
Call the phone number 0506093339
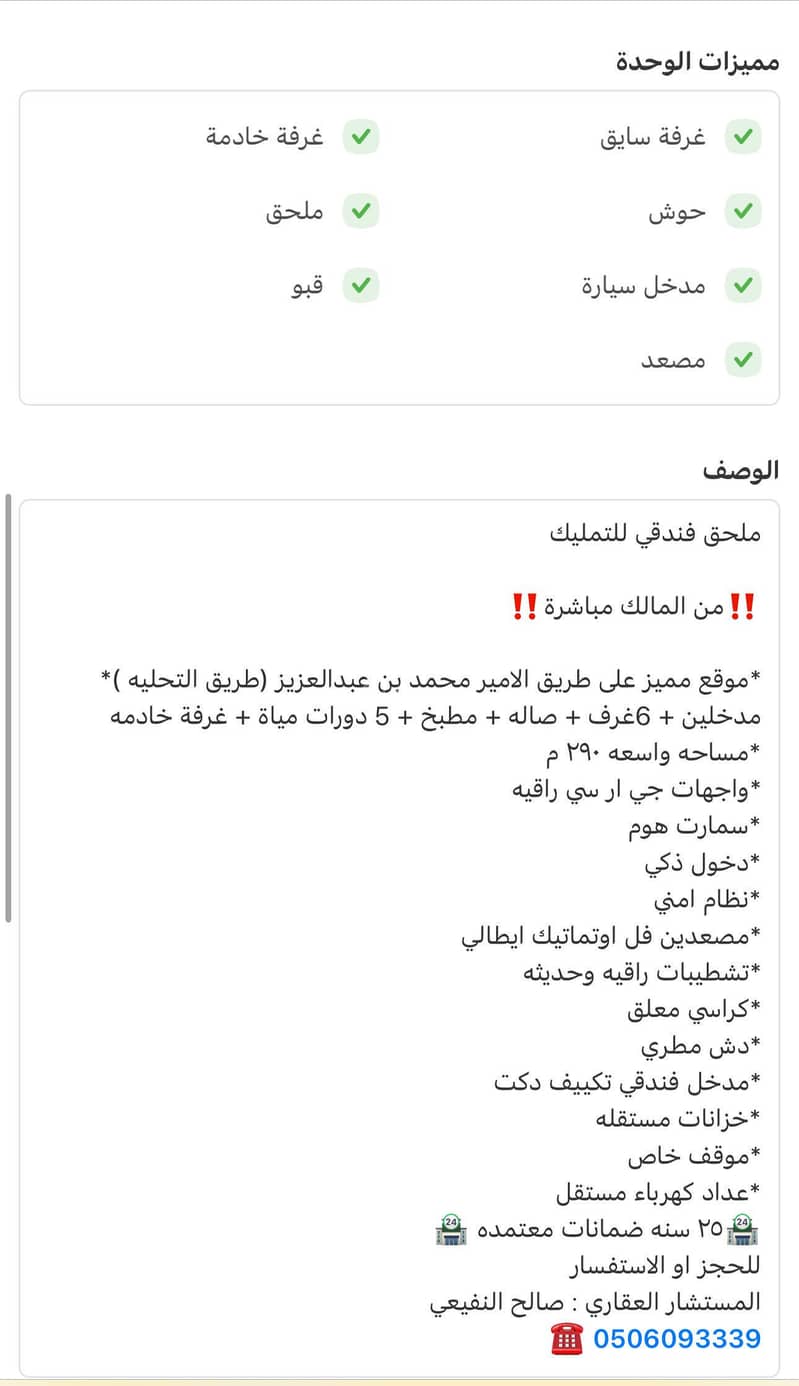[x=676, y=1338]
